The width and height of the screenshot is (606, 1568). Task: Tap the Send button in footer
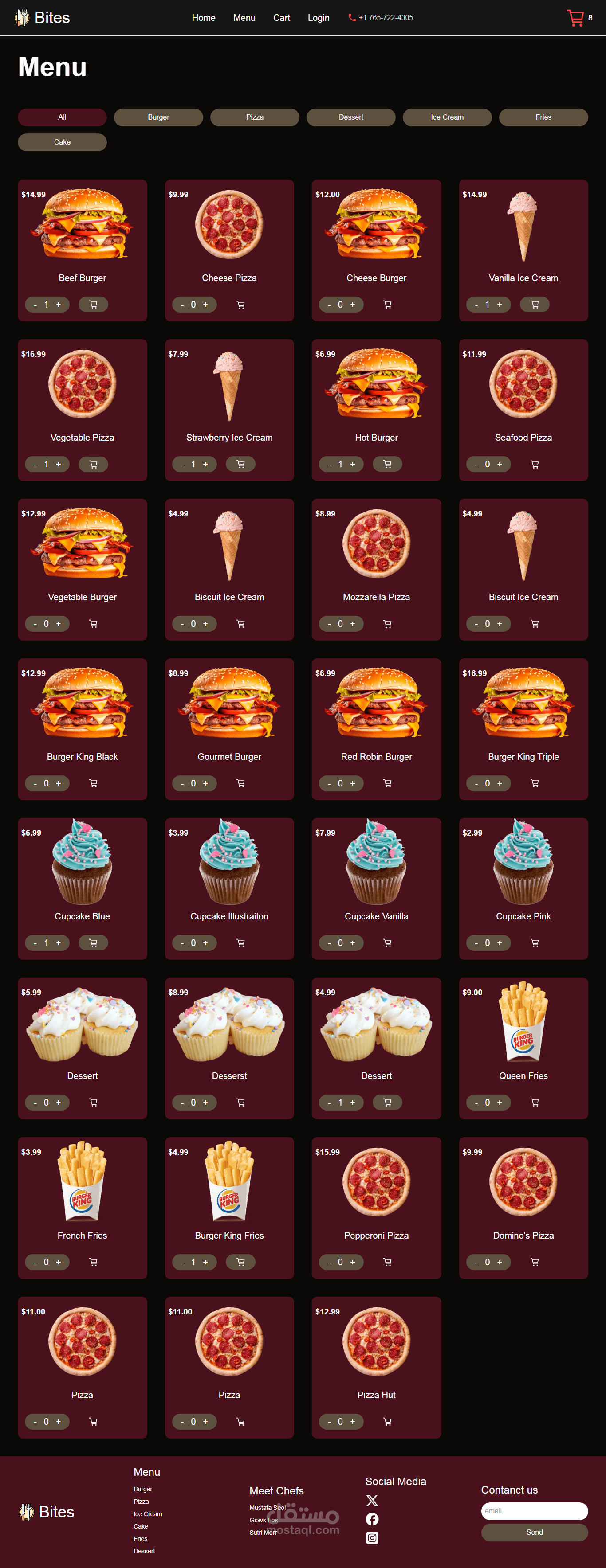coord(534,1532)
